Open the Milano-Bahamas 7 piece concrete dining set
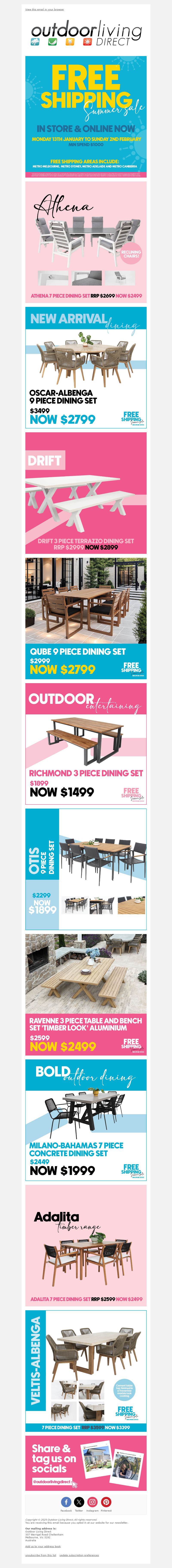 coord(86,1120)
